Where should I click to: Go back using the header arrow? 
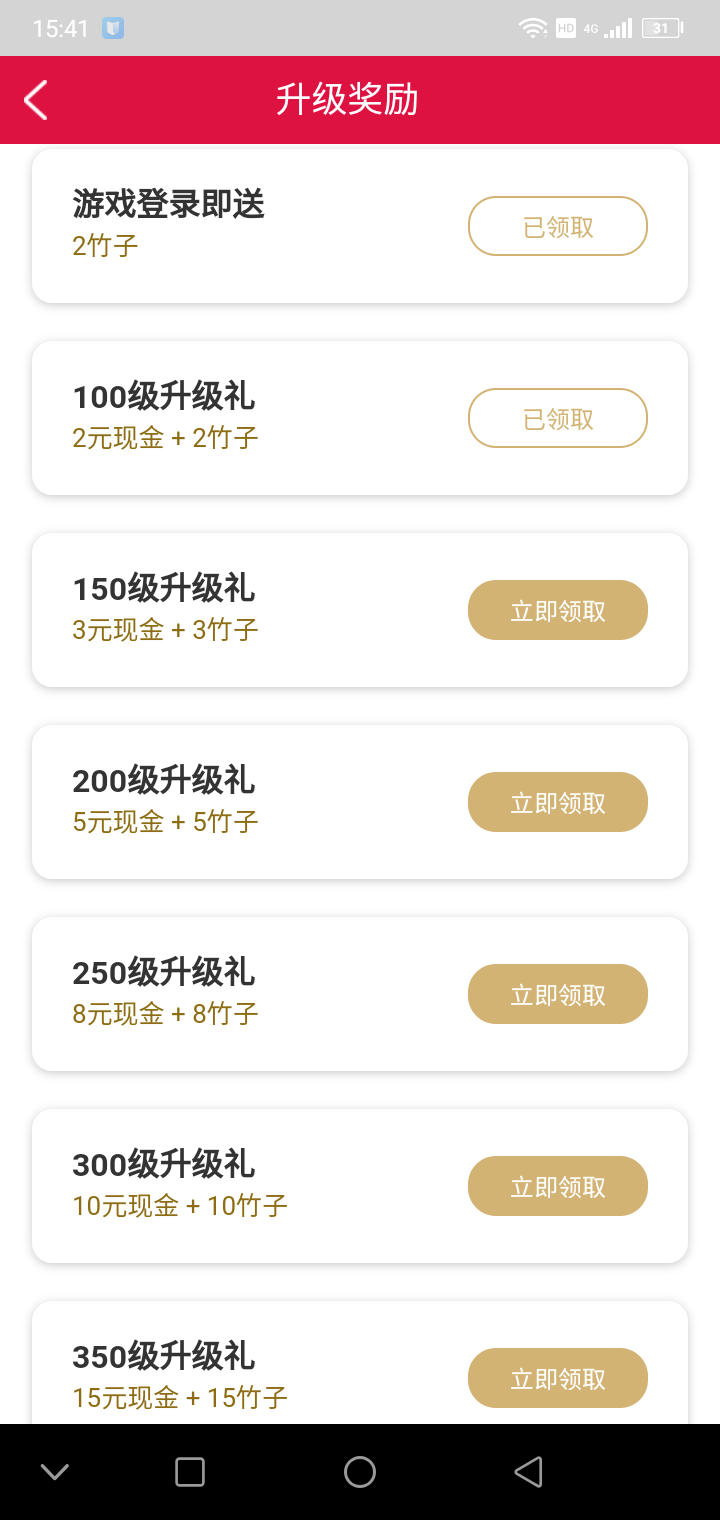click(x=36, y=100)
